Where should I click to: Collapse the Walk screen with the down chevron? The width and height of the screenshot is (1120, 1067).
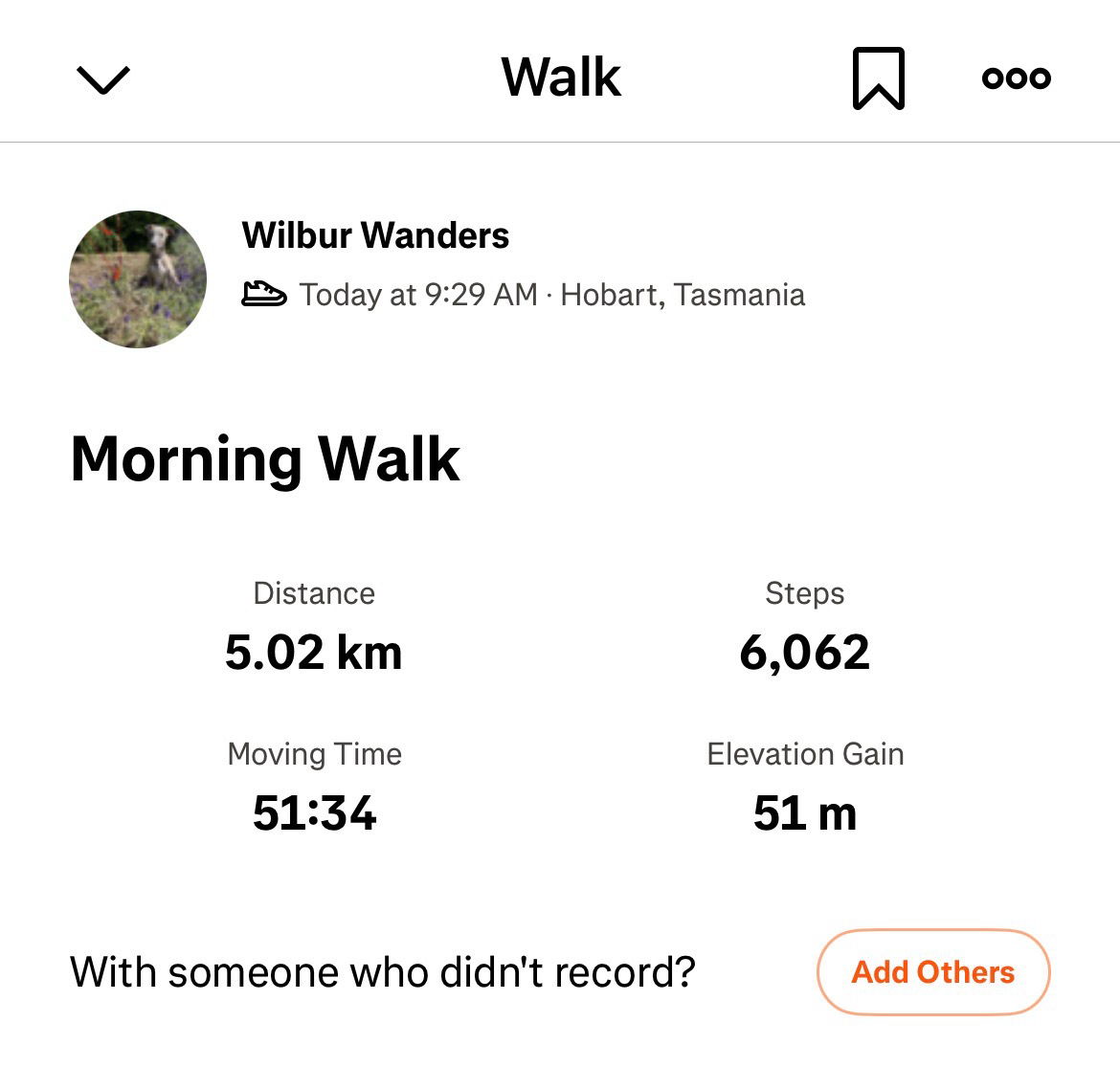click(x=102, y=80)
